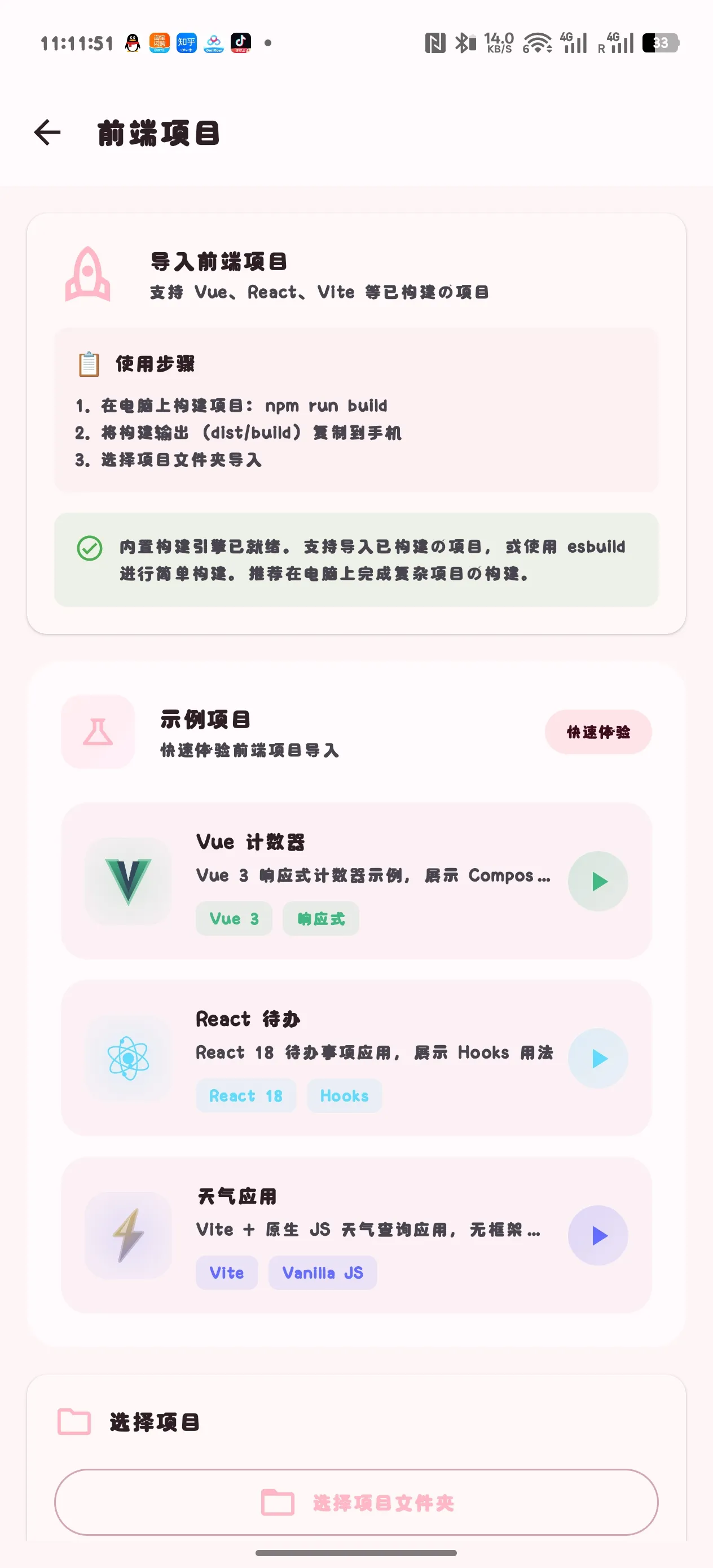This screenshot has width=713, height=1568.
Task: Select the Vue 3 tag
Action: 234,919
